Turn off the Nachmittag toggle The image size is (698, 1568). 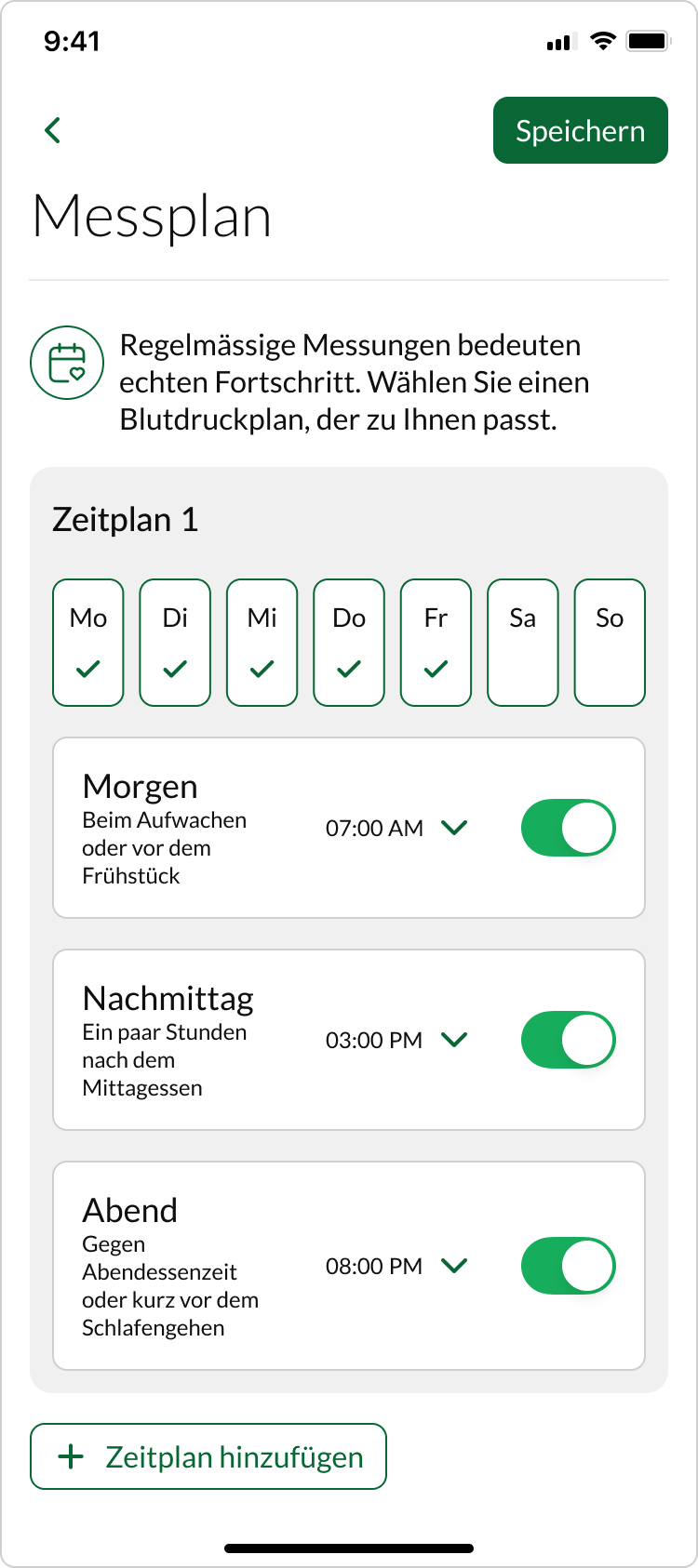tap(568, 1040)
